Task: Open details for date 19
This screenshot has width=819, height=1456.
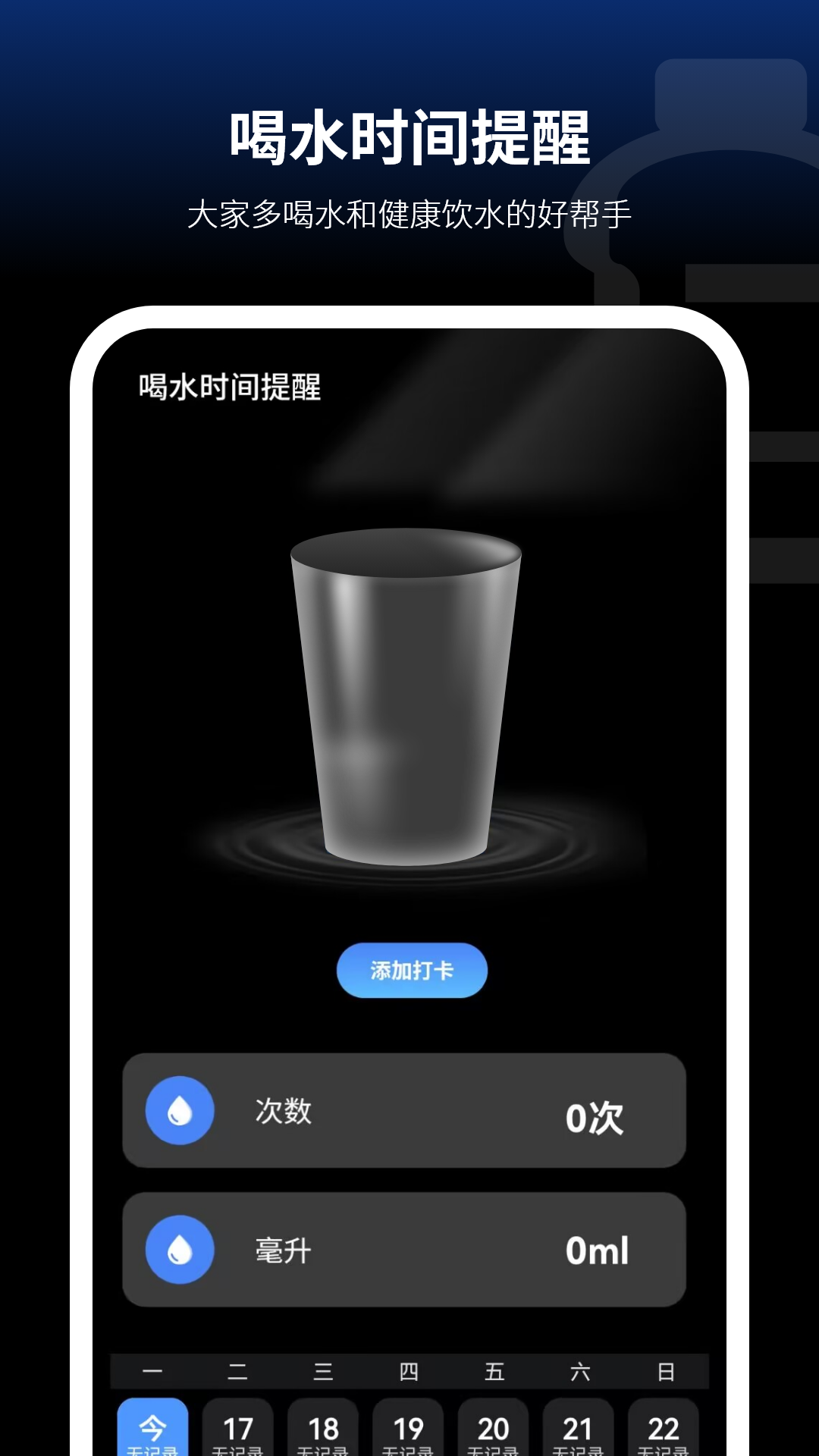Action: pyautogui.click(x=411, y=1426)
